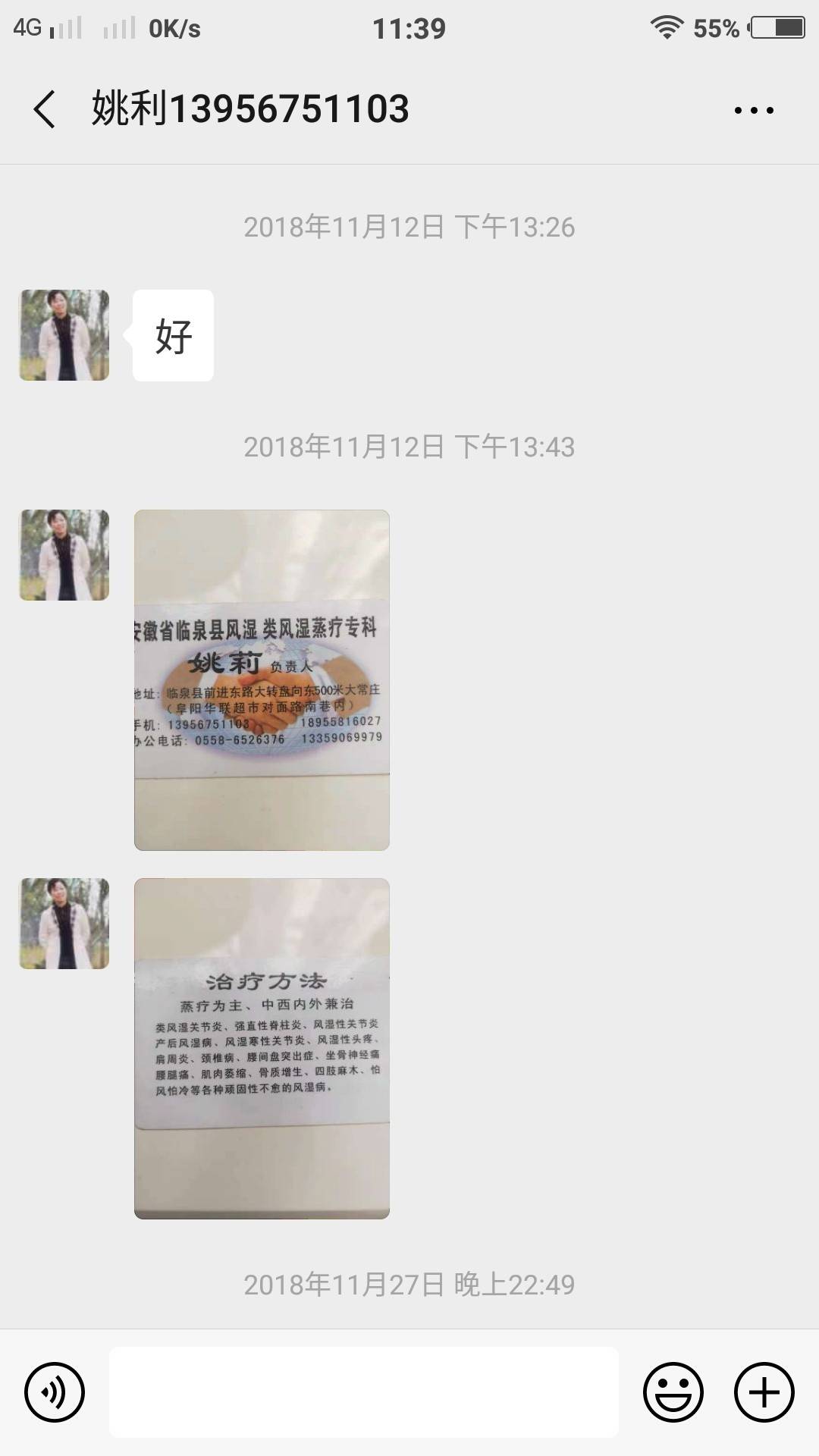Focus the message text field
Screen dimensions: 819x1456
pos(364,1392)
